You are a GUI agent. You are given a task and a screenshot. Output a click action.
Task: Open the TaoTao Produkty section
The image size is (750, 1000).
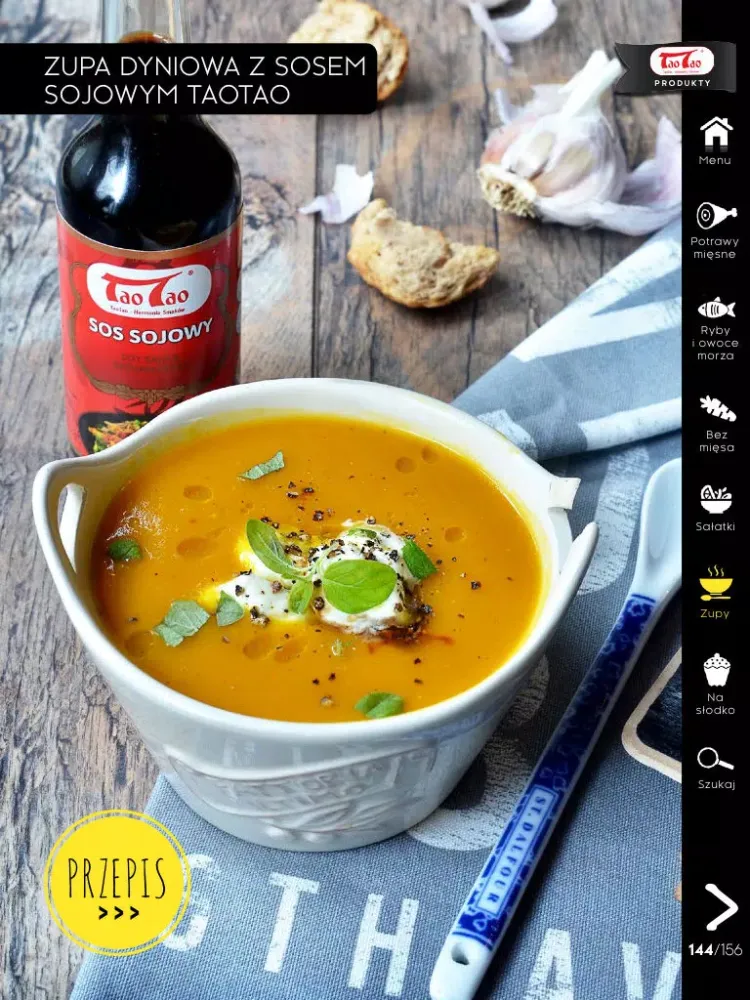coord(681,67)
